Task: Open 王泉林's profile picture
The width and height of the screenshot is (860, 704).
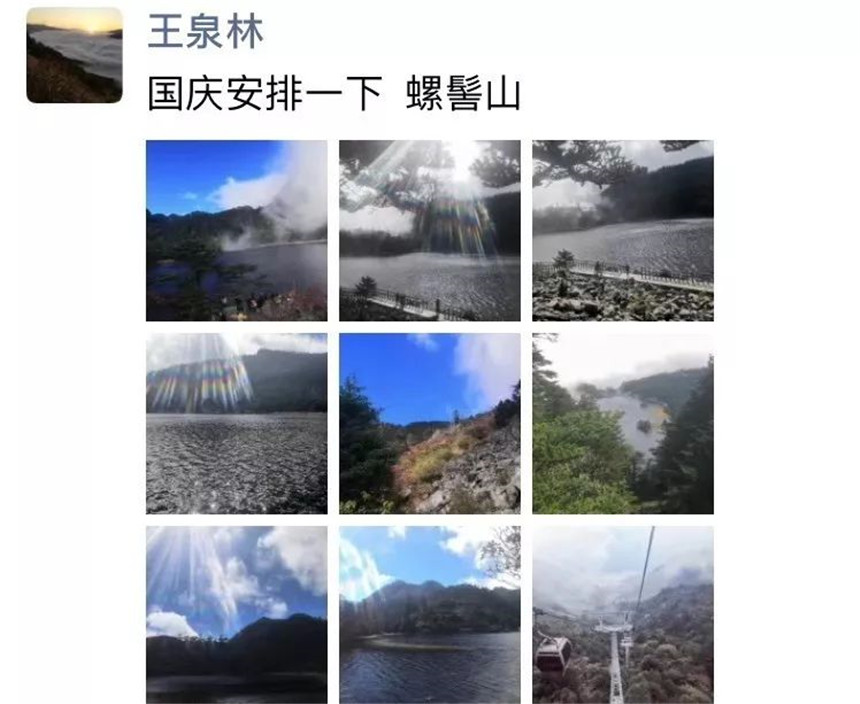Action: click(x=74, y=55)
